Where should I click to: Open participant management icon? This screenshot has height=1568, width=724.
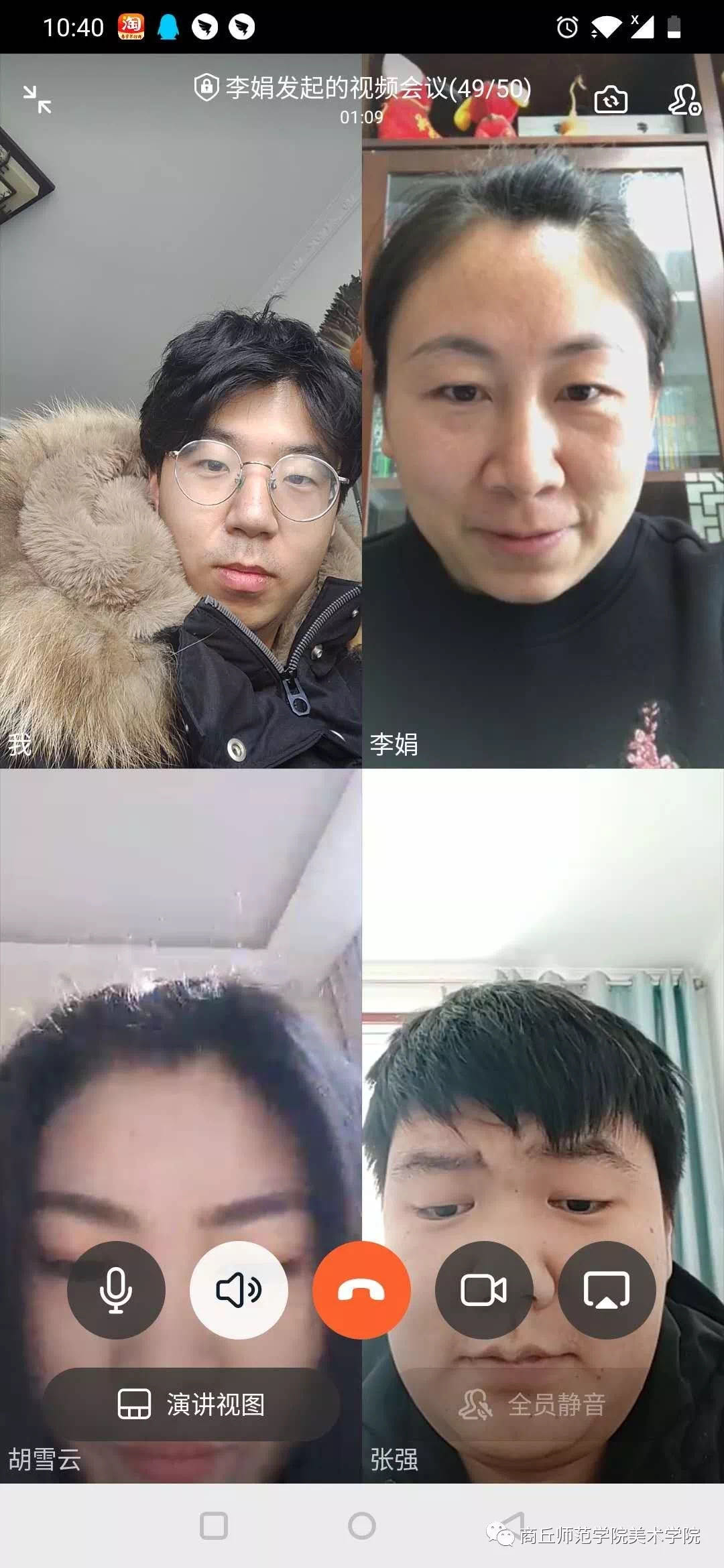pyautogui.click(x=684, y=100)
